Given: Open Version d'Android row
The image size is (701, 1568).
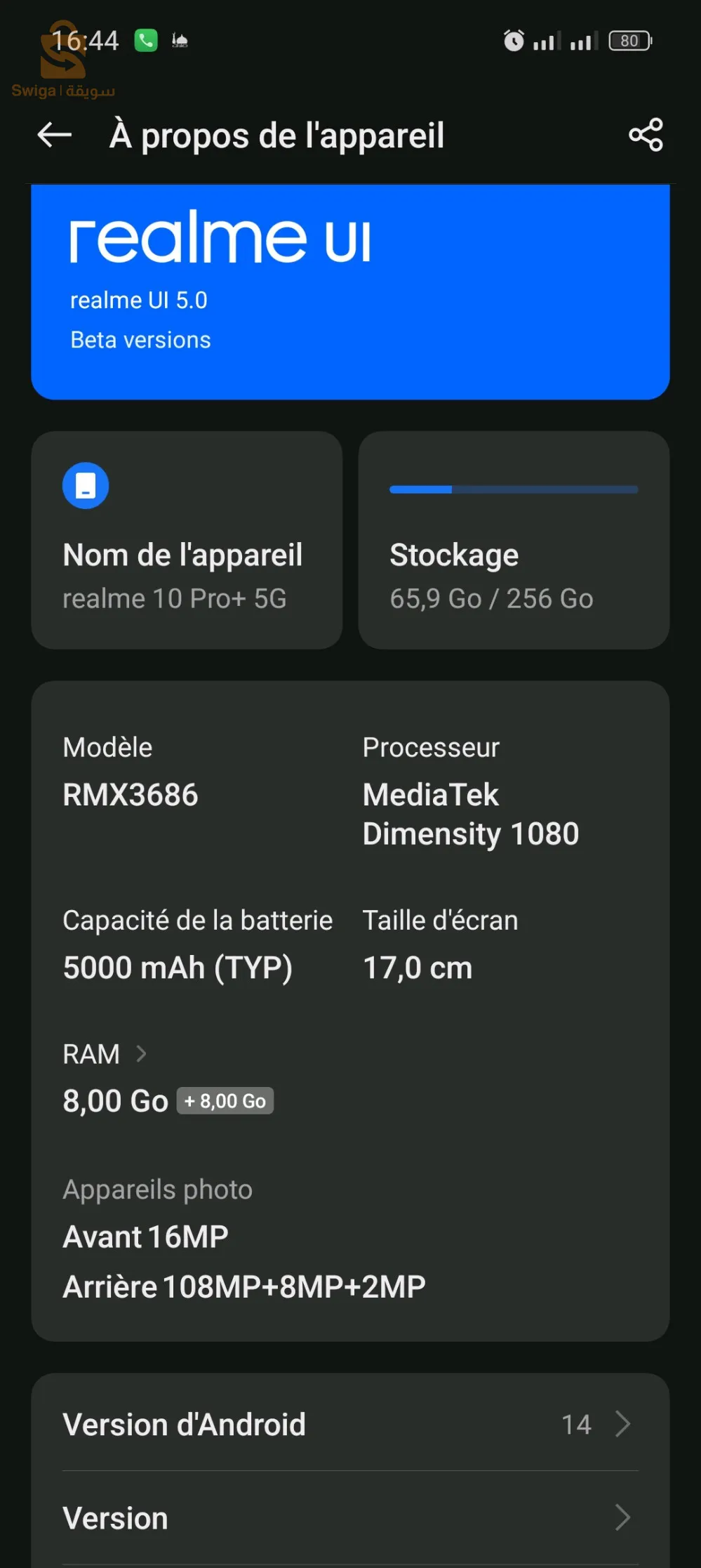Looking at the screenshot, I should click(x=350, y=1424).
